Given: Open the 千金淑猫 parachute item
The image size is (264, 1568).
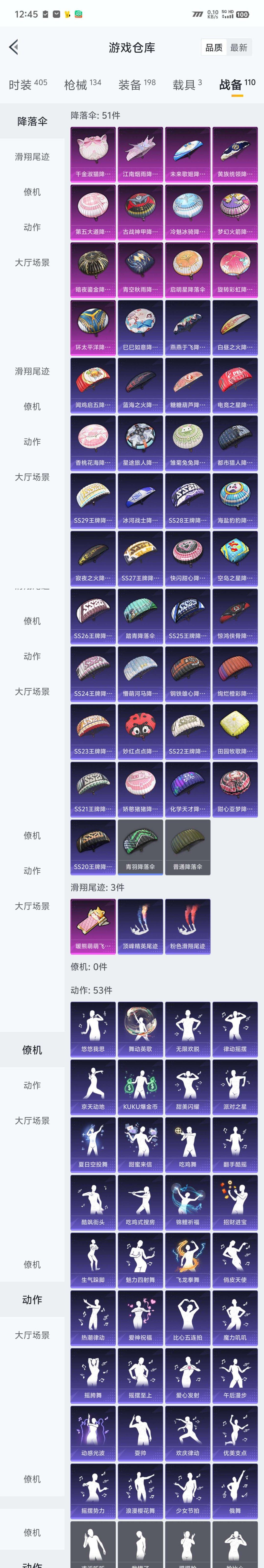Looking at the screenshot, I should tap(93, 154).
